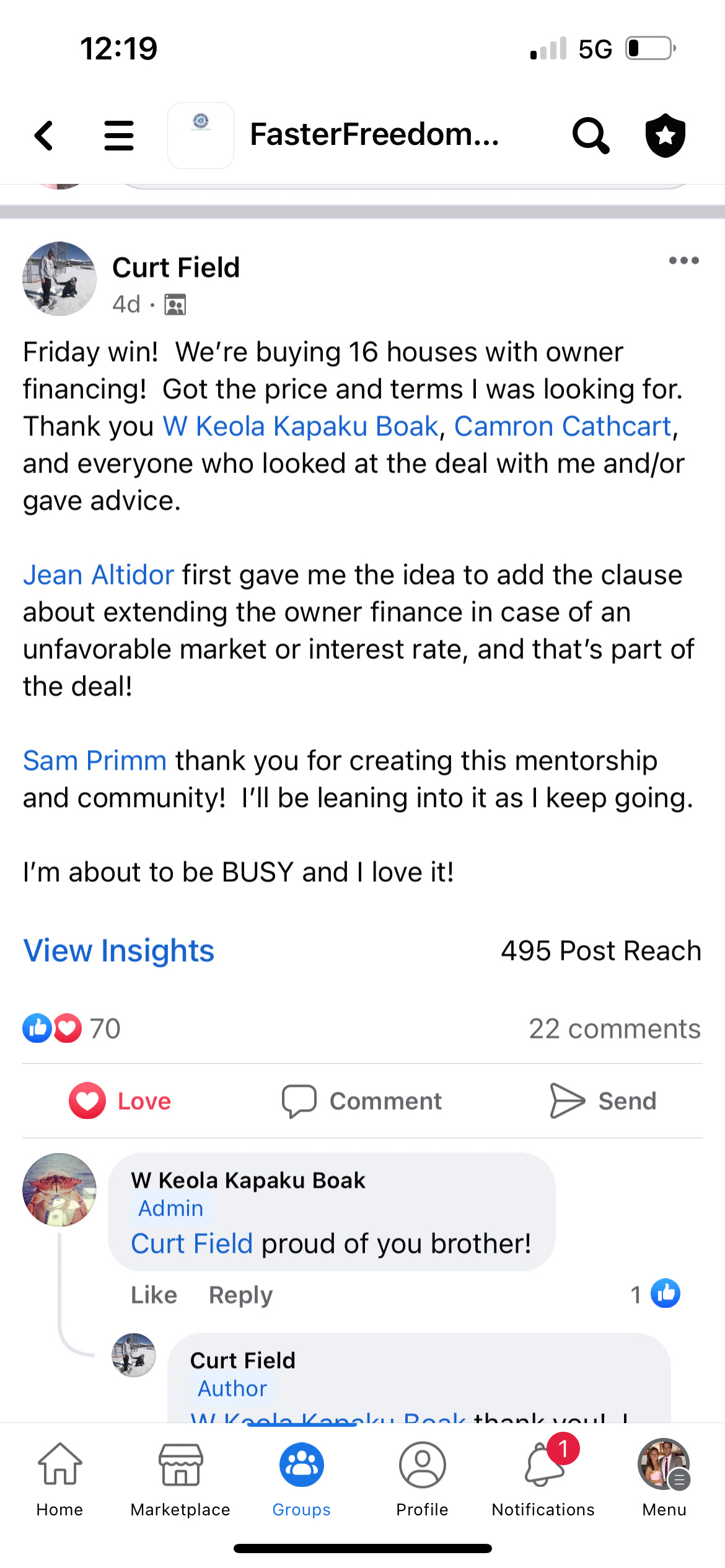Go back using the top arrow
725x1568 pixels.
click(x=44, y=136)
